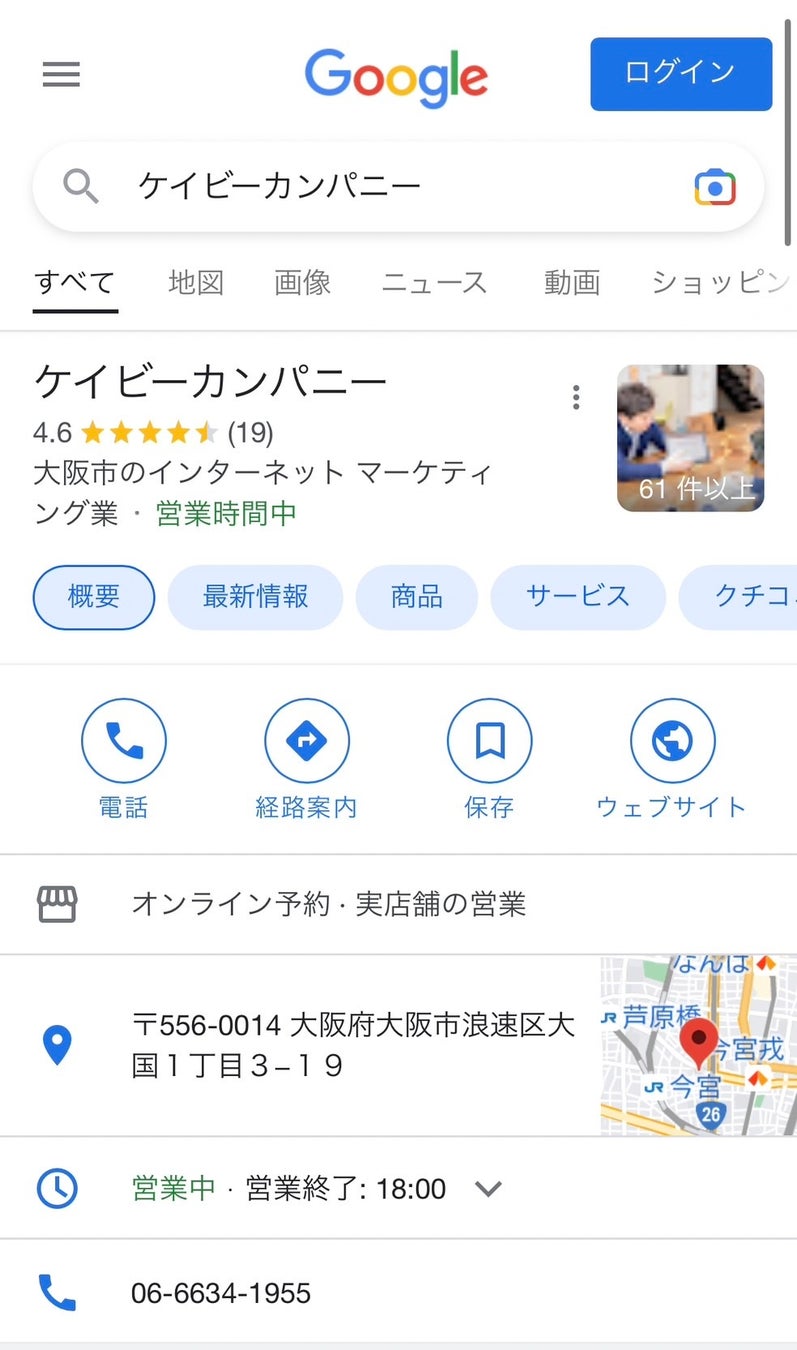Visit the ウェブサイト
This screenshot has width=797, height=1350.
click(672, 741)
